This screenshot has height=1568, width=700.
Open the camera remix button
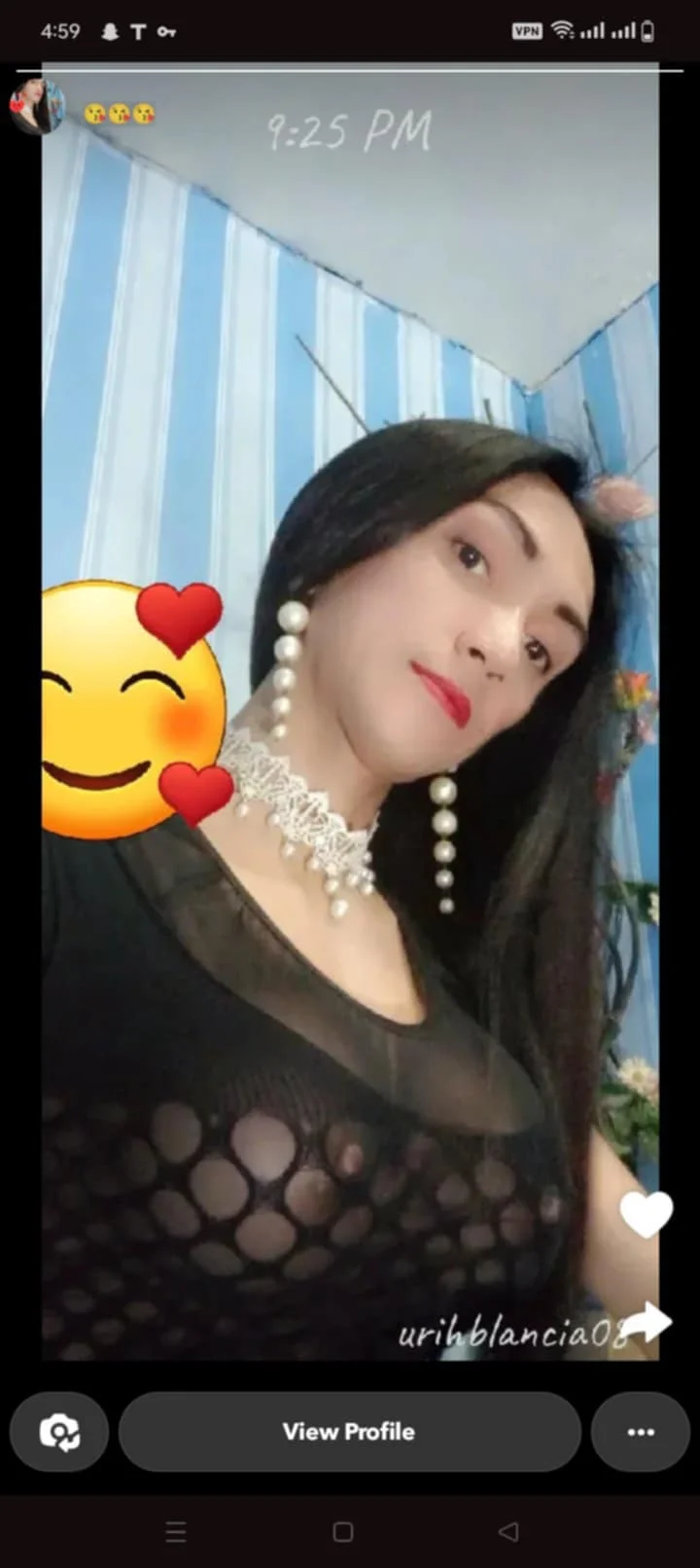click(59, 1432)
